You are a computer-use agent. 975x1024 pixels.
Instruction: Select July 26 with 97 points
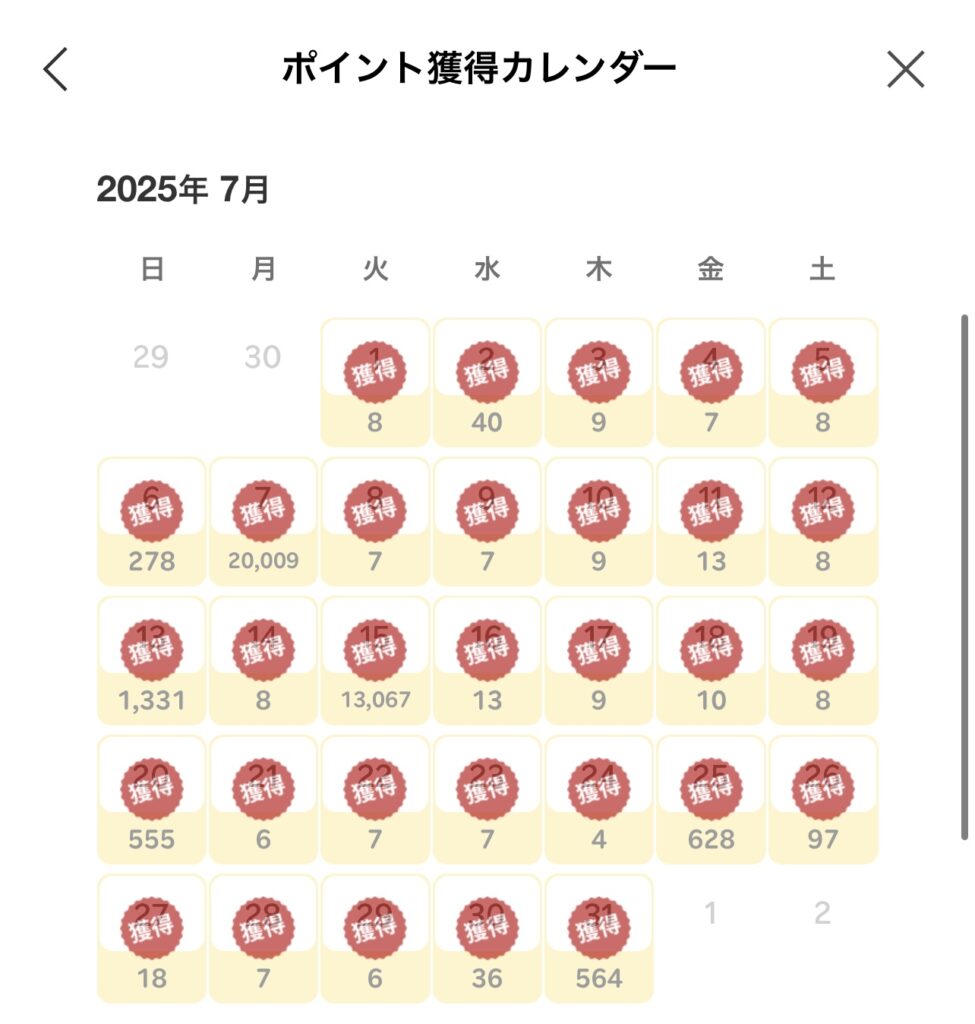tap(822, 799)
